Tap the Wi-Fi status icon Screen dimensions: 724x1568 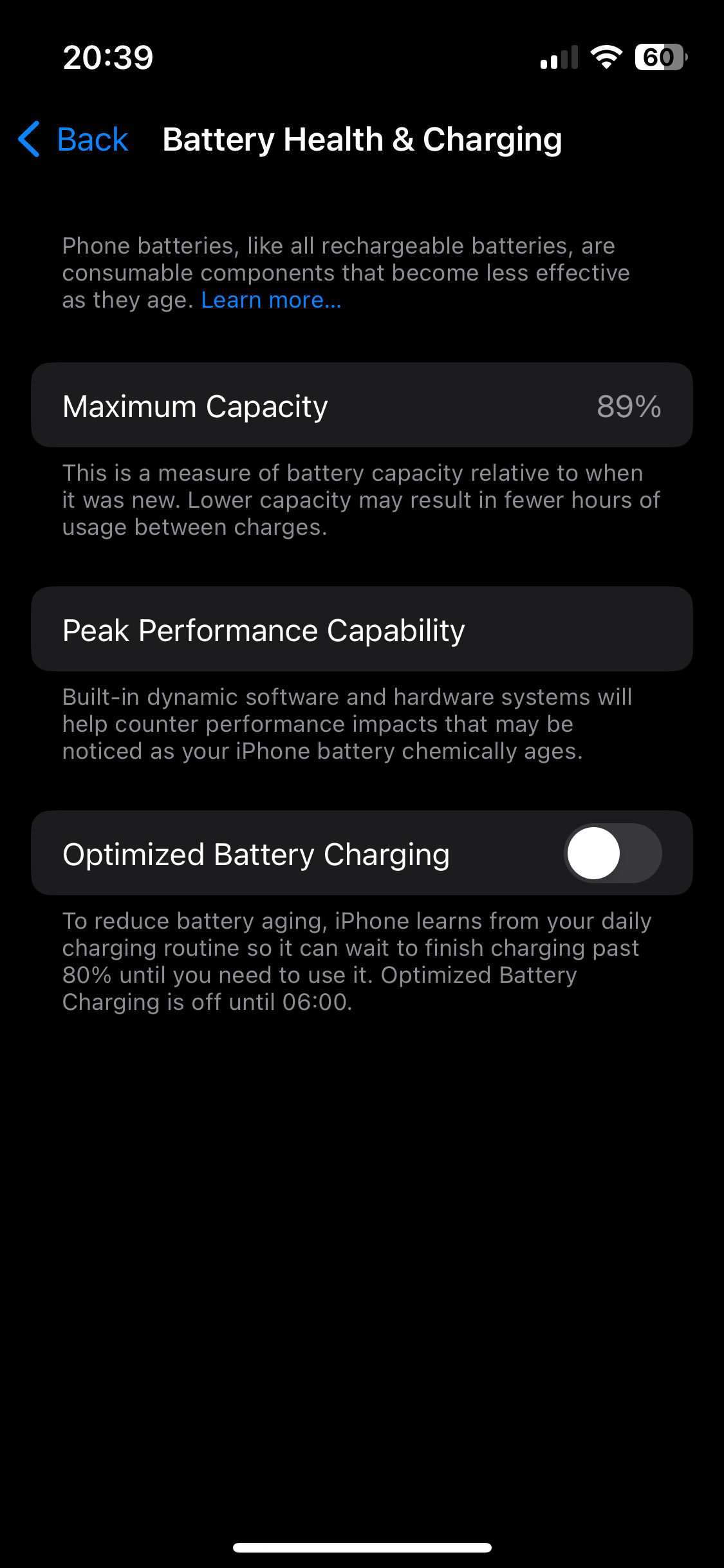(x=606, y=58)
